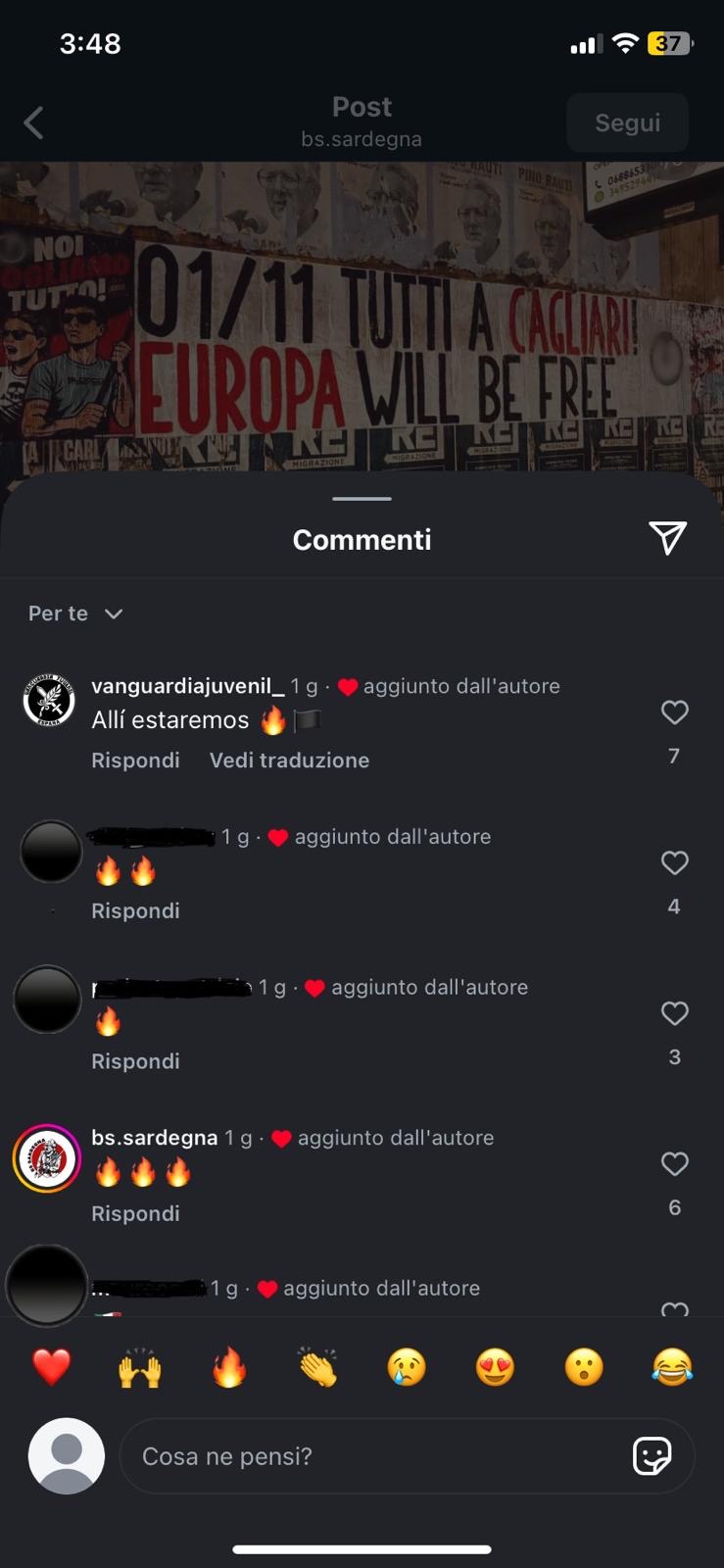
Task: Add the laughing tears emoji
Action: point(672,1367)
